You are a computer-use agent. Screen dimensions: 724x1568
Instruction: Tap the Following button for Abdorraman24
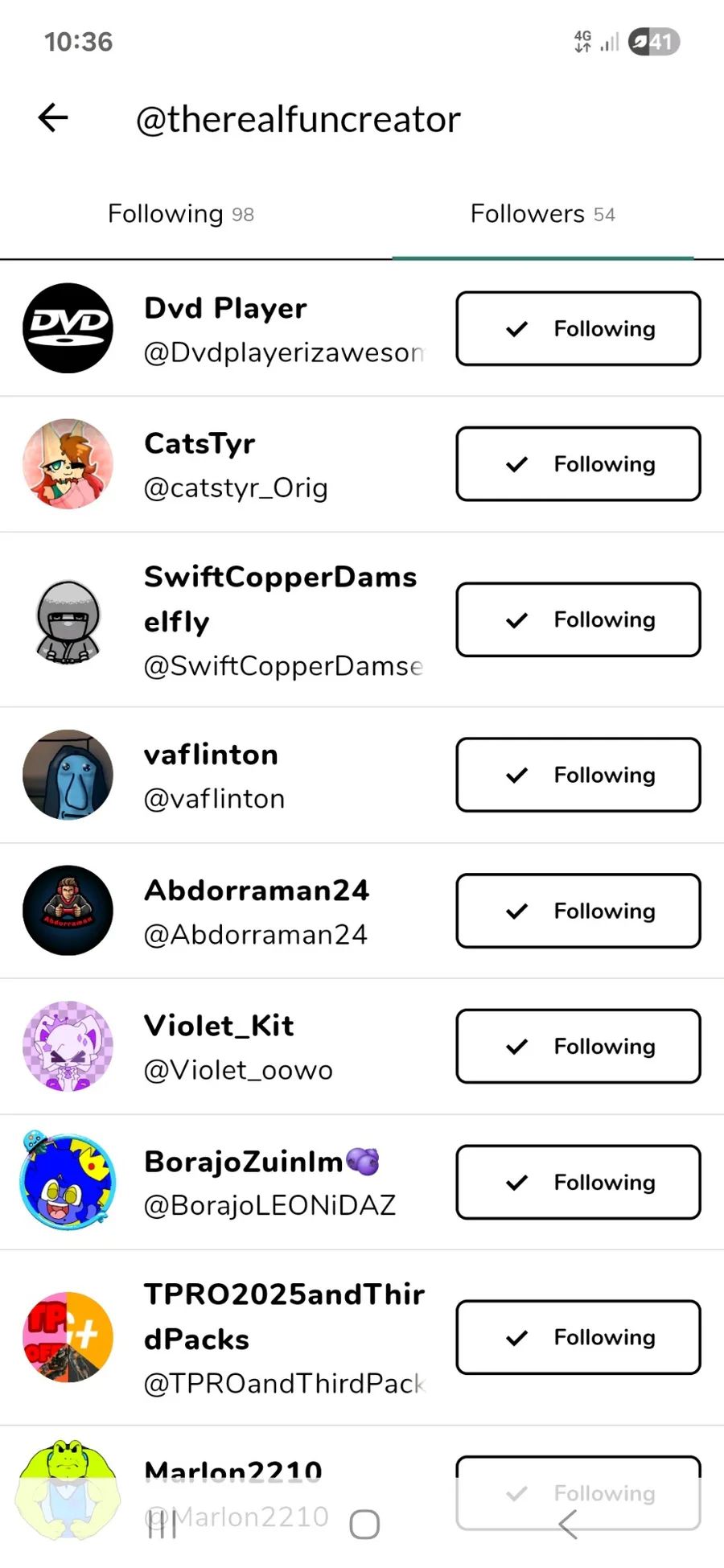tap(578, 912)
